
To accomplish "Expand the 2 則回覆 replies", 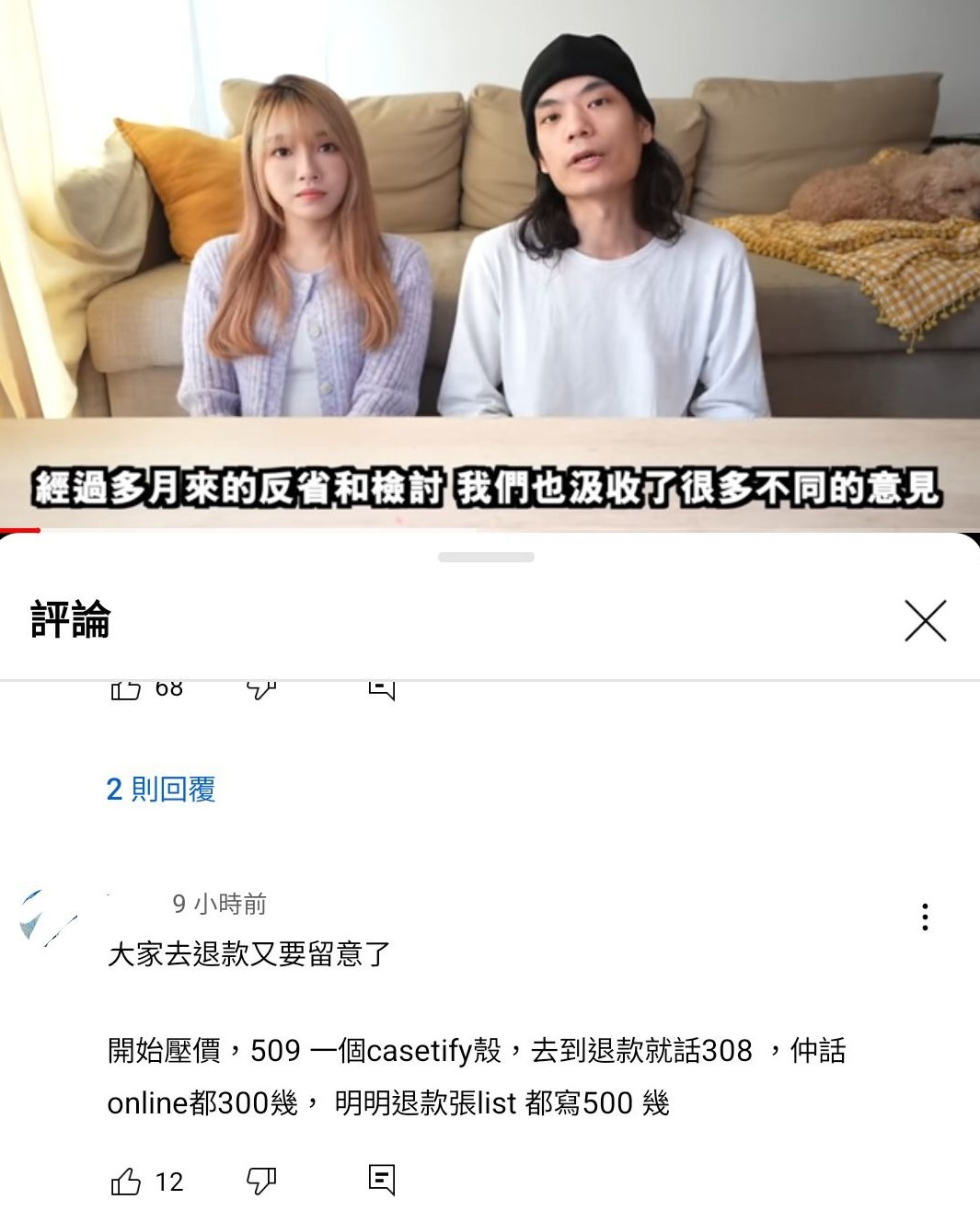I will point(161,790).
